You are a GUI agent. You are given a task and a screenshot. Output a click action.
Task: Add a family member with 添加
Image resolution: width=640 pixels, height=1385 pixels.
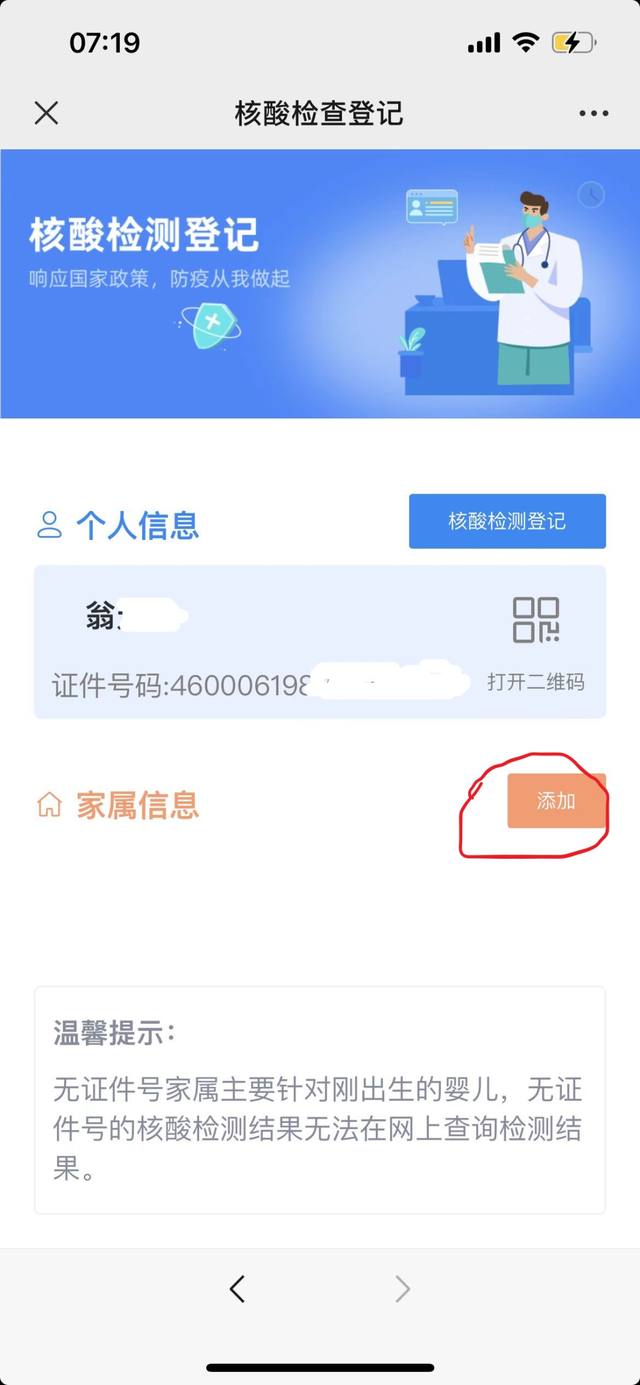click(556, 801)
